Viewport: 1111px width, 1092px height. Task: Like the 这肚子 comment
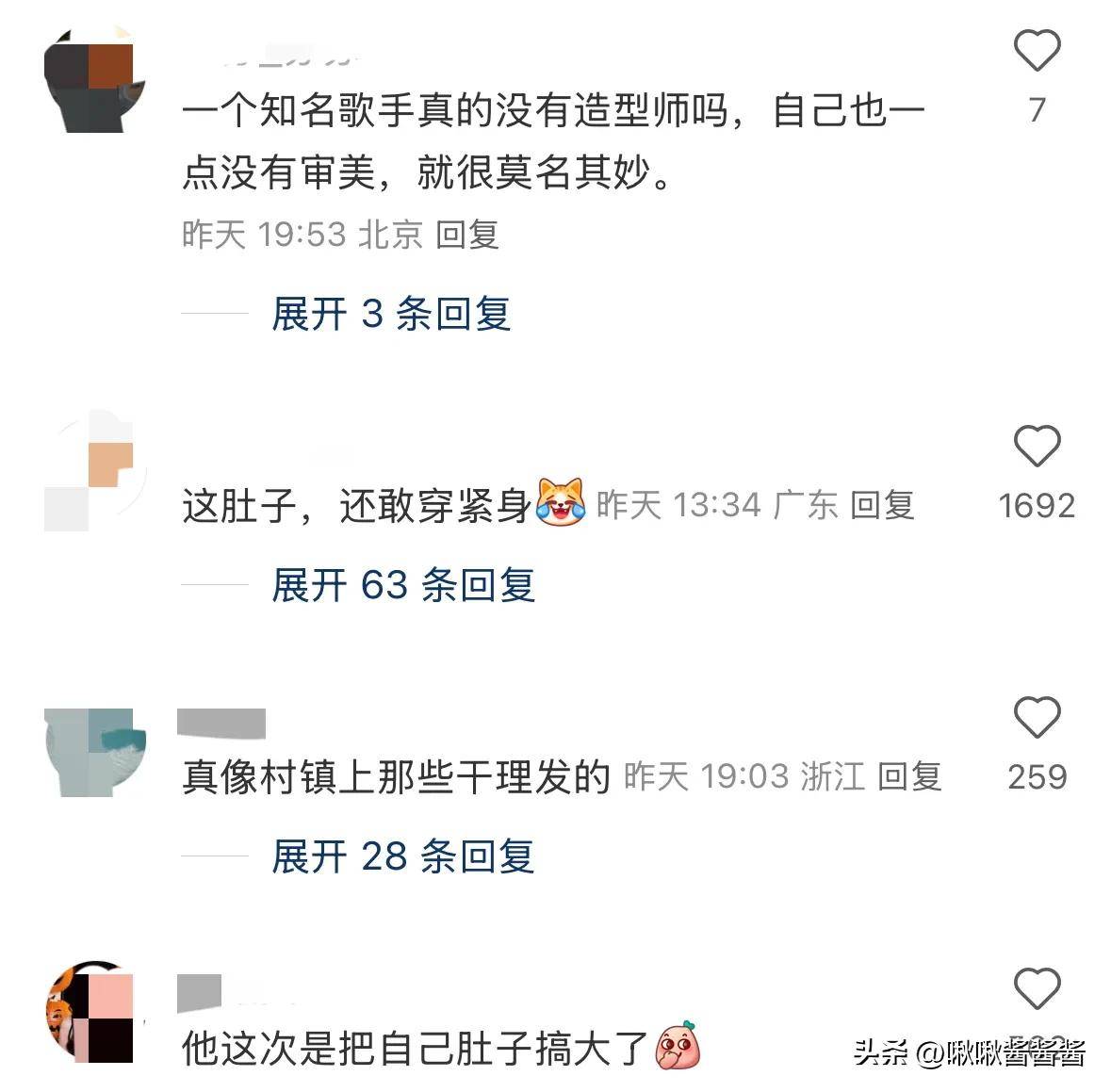pos(1037,446)
